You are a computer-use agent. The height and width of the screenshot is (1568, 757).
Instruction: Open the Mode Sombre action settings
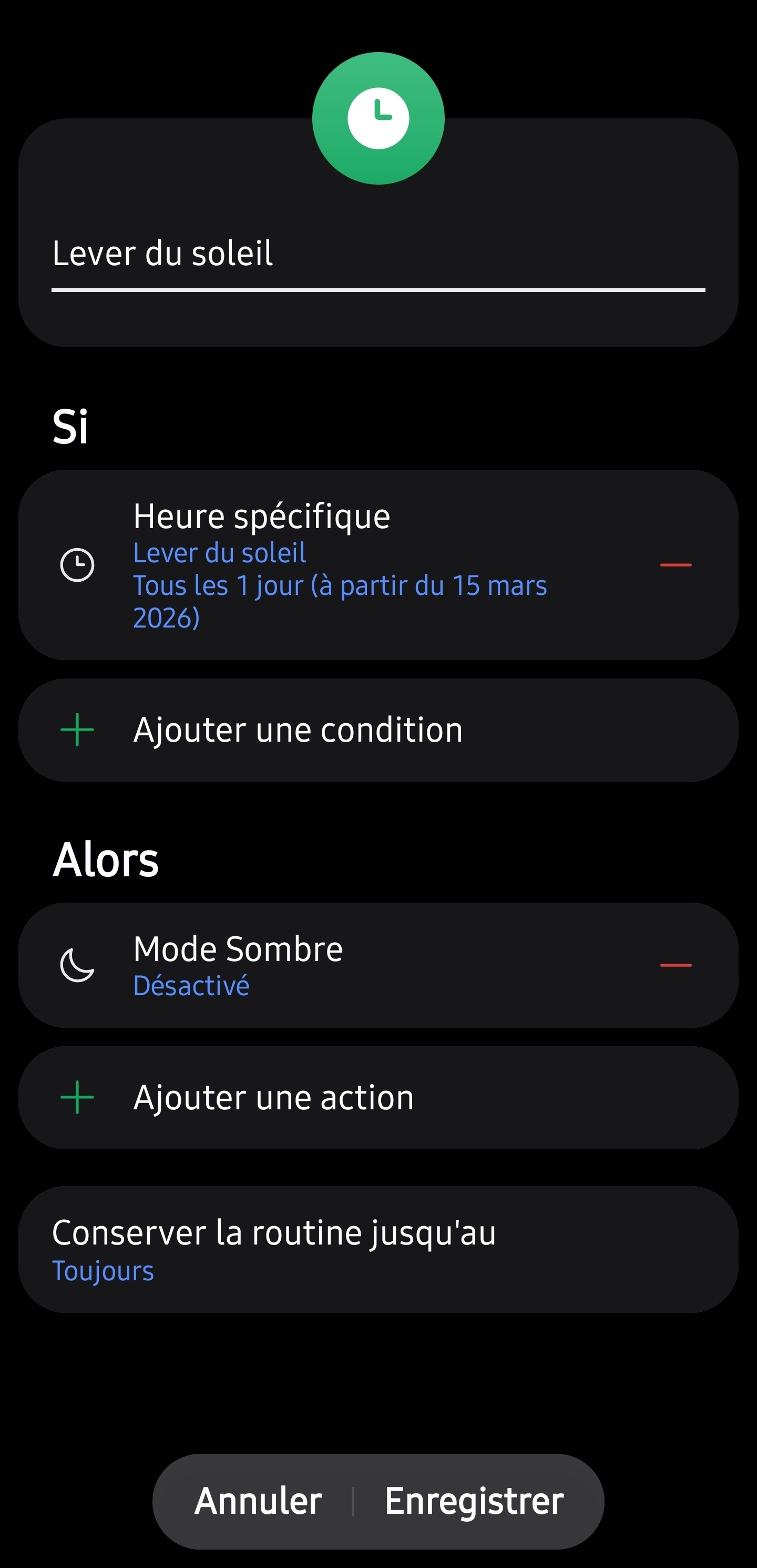pos(341,965)
